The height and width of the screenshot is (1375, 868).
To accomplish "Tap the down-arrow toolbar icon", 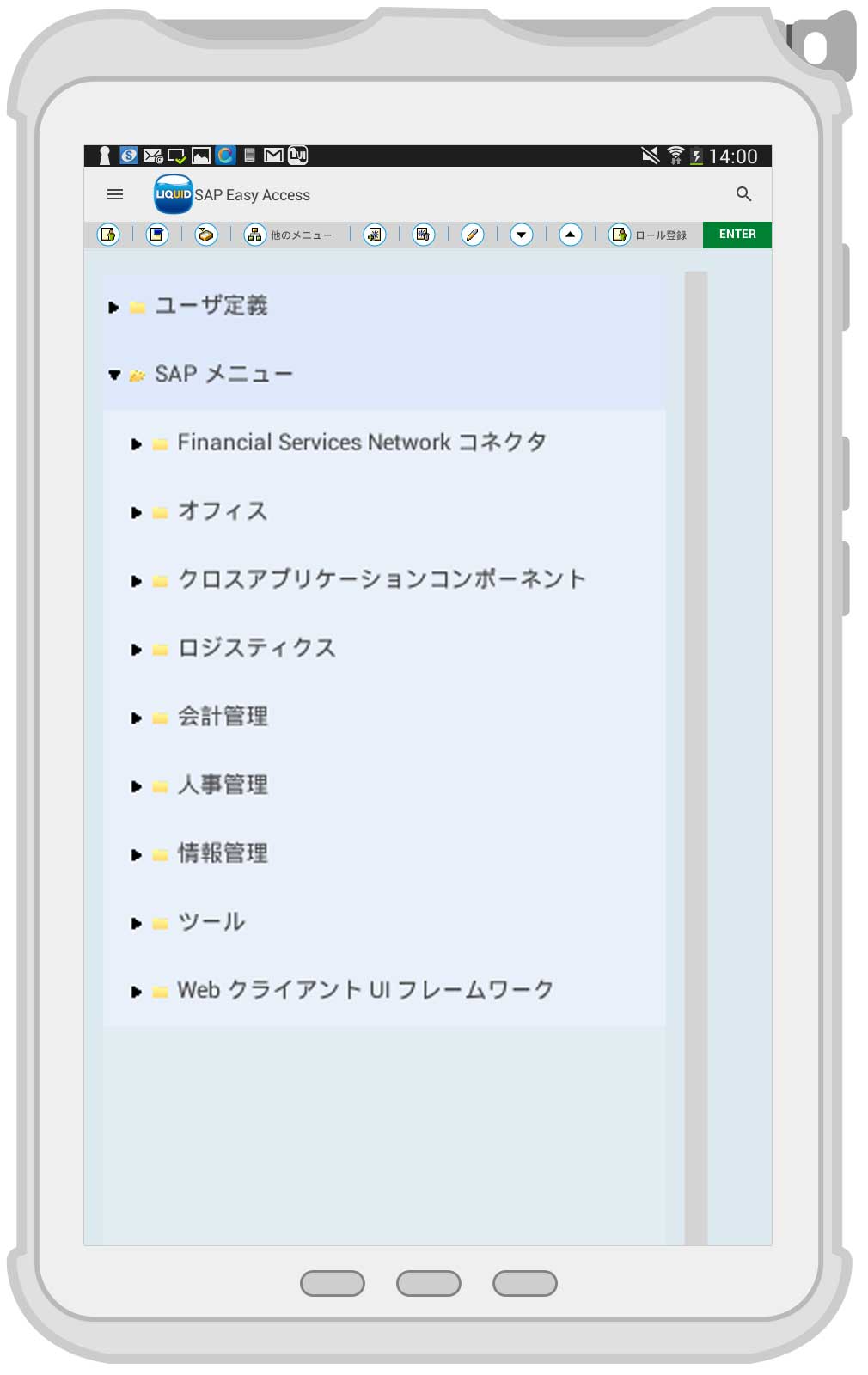I will coord(521,235).
